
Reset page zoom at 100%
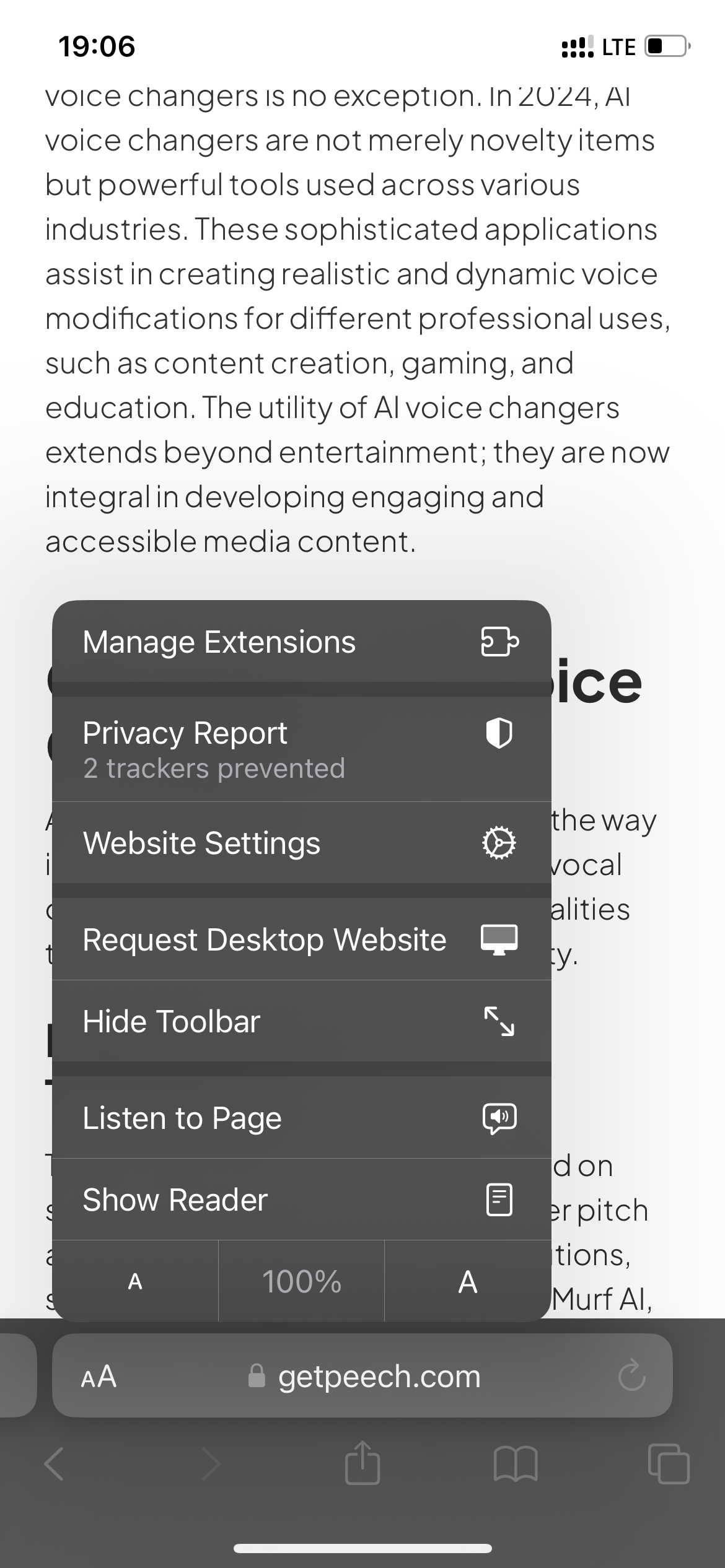click(301, 1281)
